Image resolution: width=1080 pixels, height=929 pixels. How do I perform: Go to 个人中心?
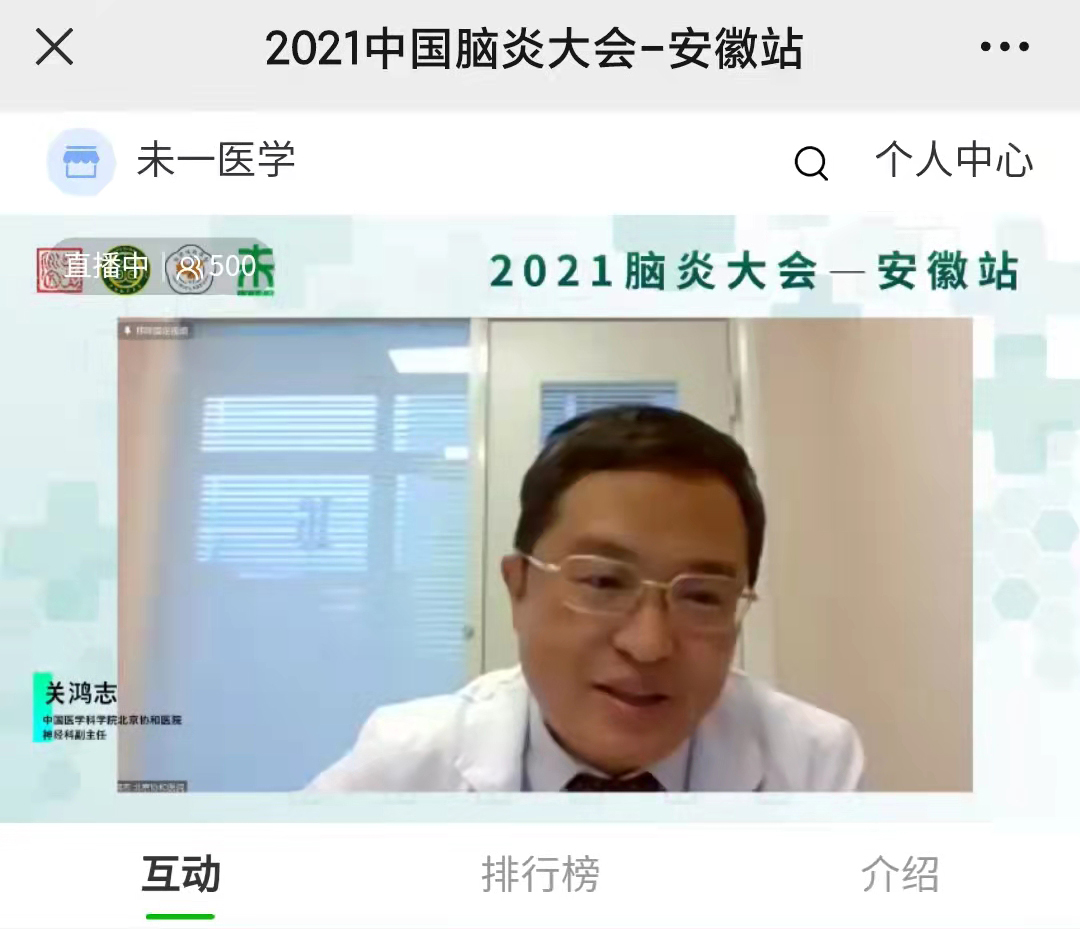(954, 161)
